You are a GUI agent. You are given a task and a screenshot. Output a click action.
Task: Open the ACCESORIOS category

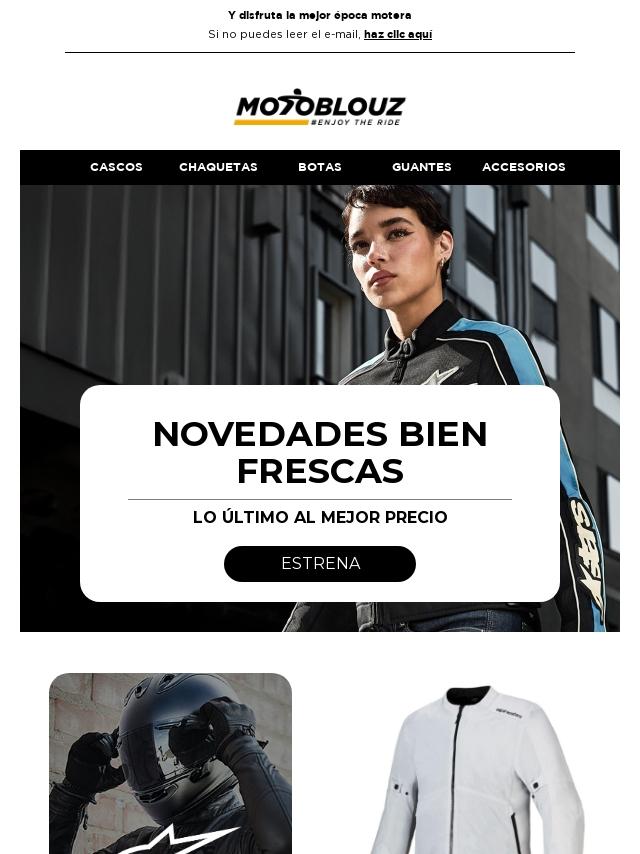click(523, 167)
